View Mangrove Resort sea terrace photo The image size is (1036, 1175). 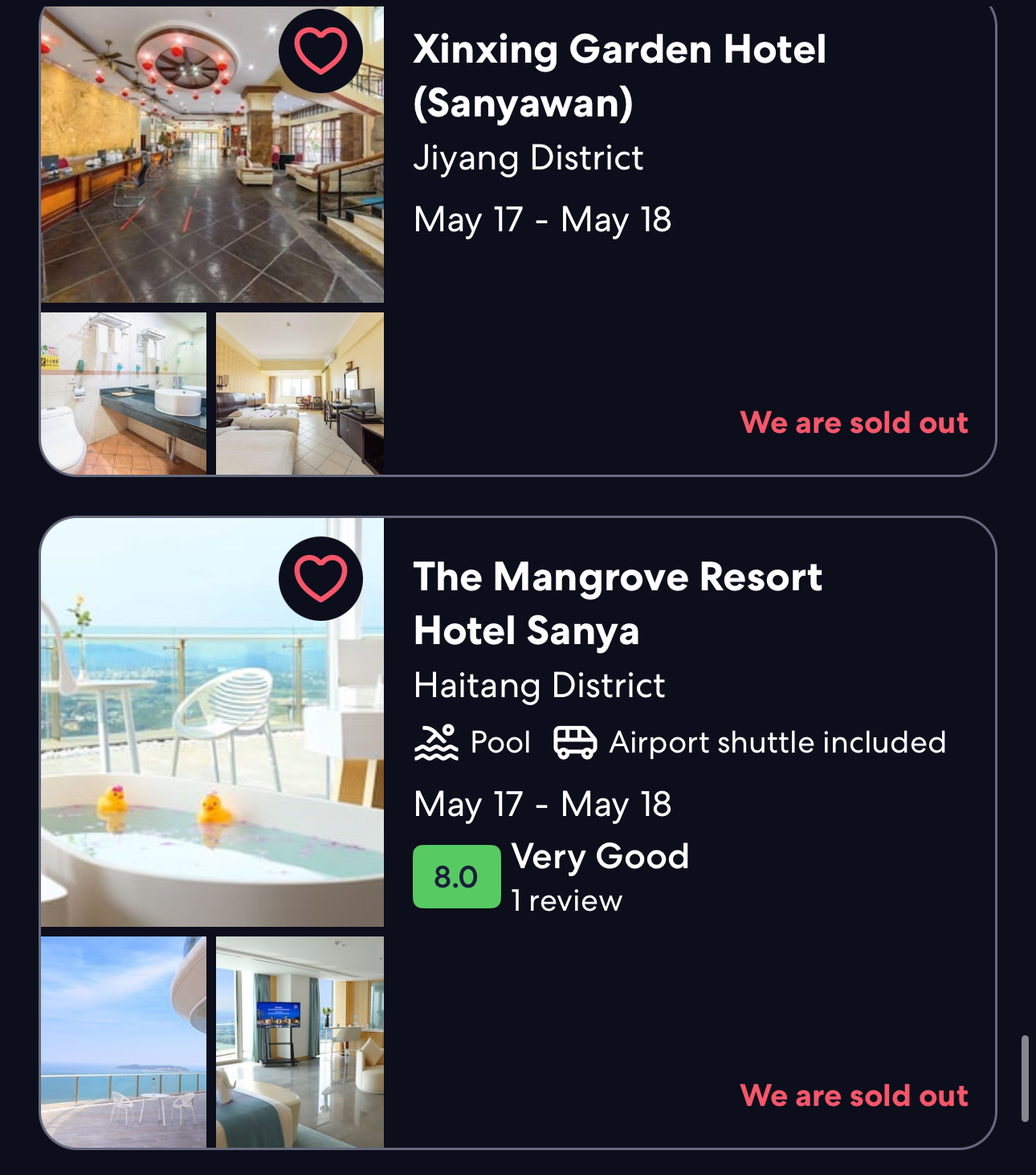pyautogui.click(x=124, y=1042)
